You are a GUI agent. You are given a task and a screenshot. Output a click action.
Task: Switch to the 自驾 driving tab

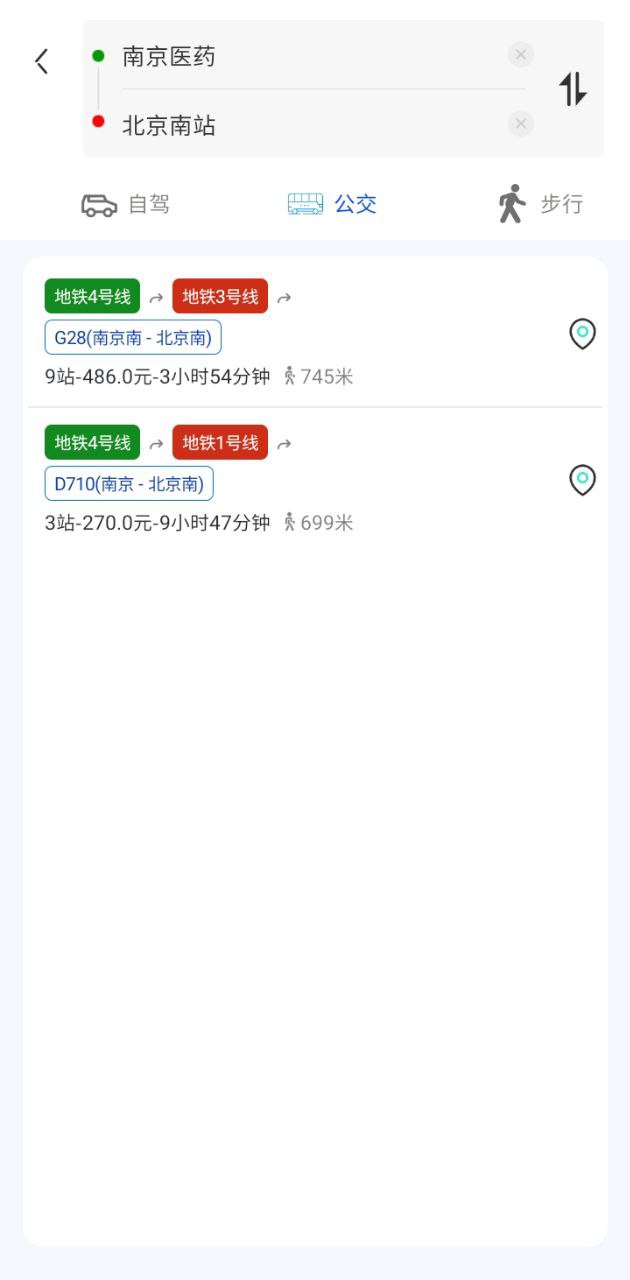(126, 204)
